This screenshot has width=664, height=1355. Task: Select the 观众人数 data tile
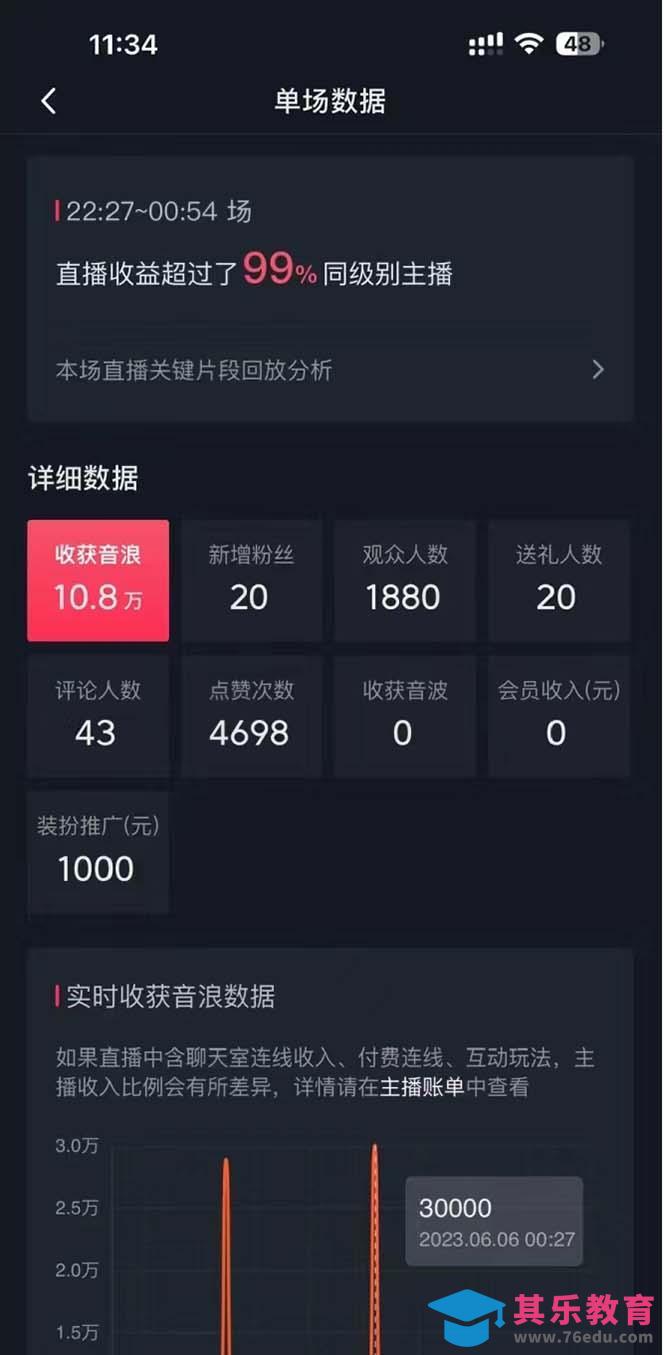(x=404, y=580)
